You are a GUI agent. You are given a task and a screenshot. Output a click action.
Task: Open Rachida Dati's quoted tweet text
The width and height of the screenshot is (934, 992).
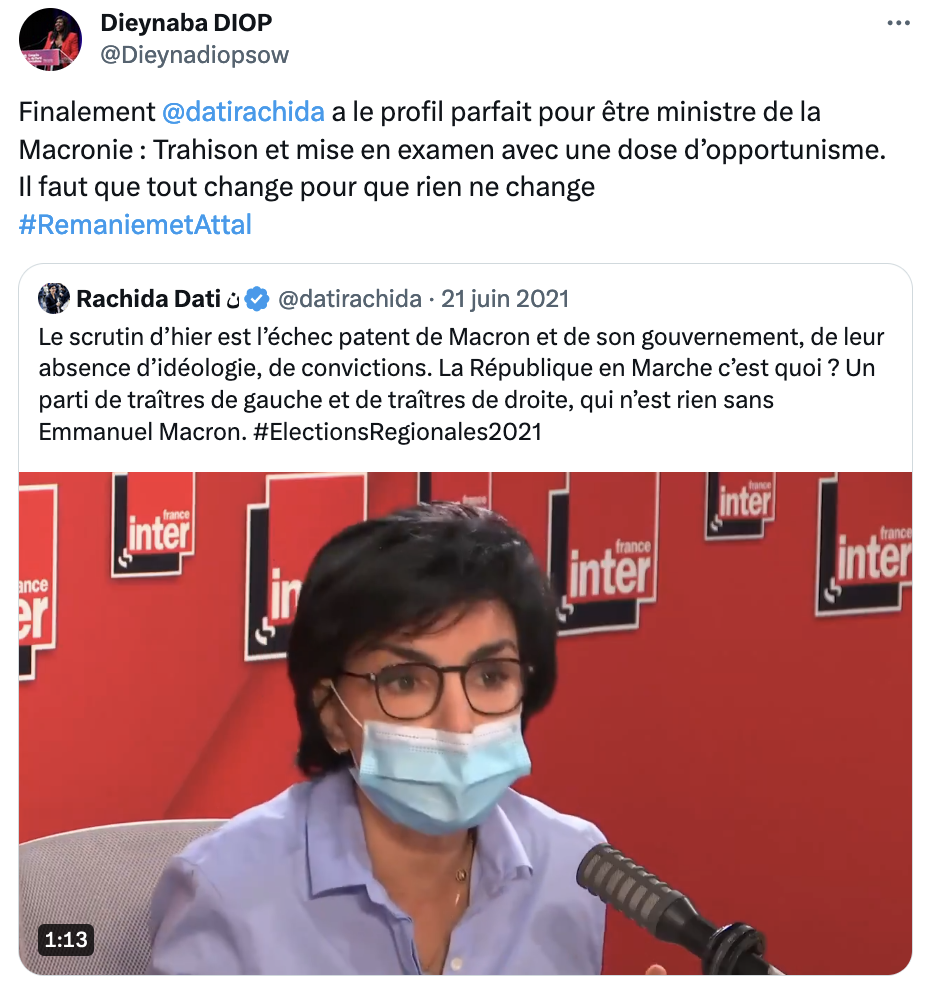pyautogui.click(x=460, y=385)
